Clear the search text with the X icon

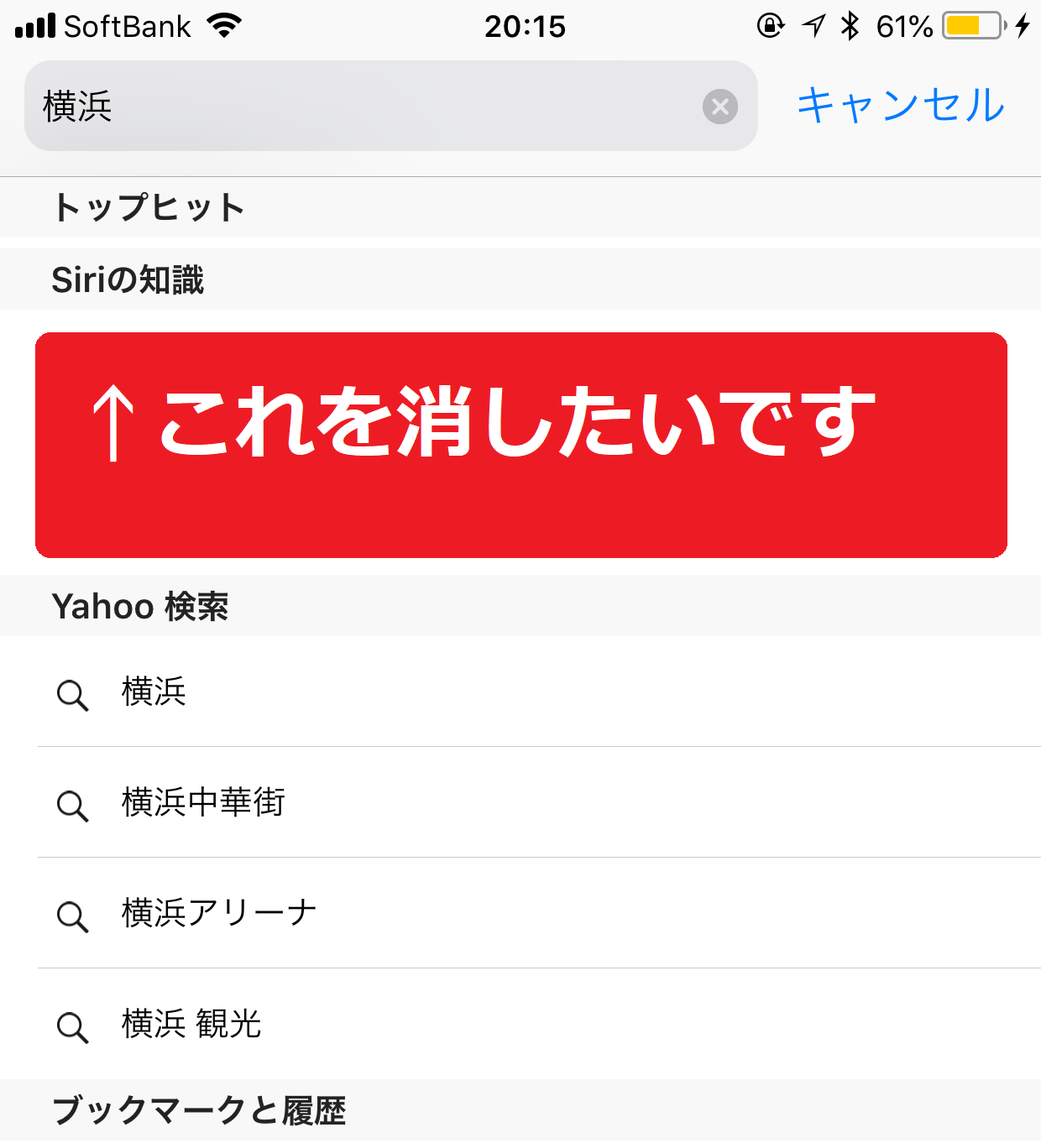(720, 107)
